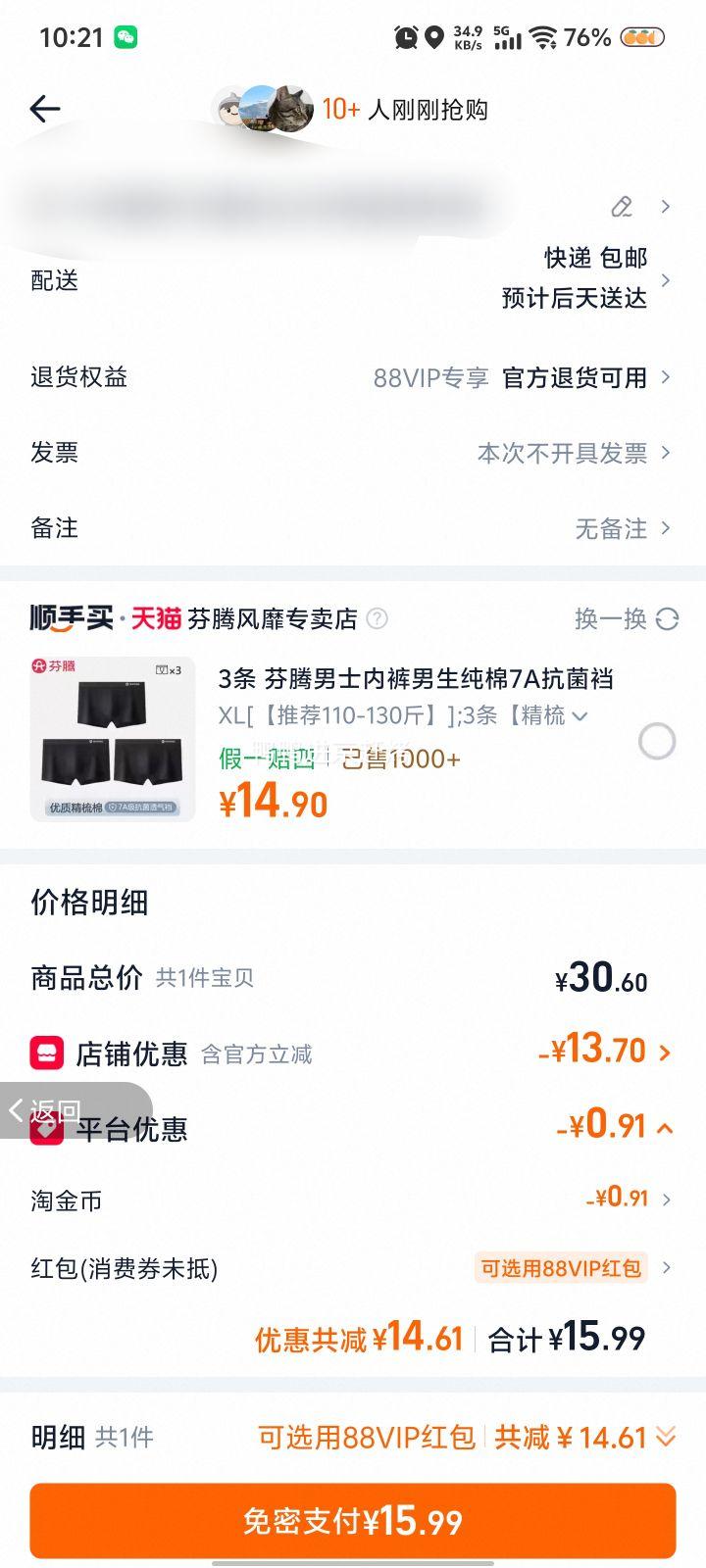Tap the 免密支付¥15.99 payment button
Image resolution: width=706 pixels, height=1568 pixels.
click(353, 1520)
